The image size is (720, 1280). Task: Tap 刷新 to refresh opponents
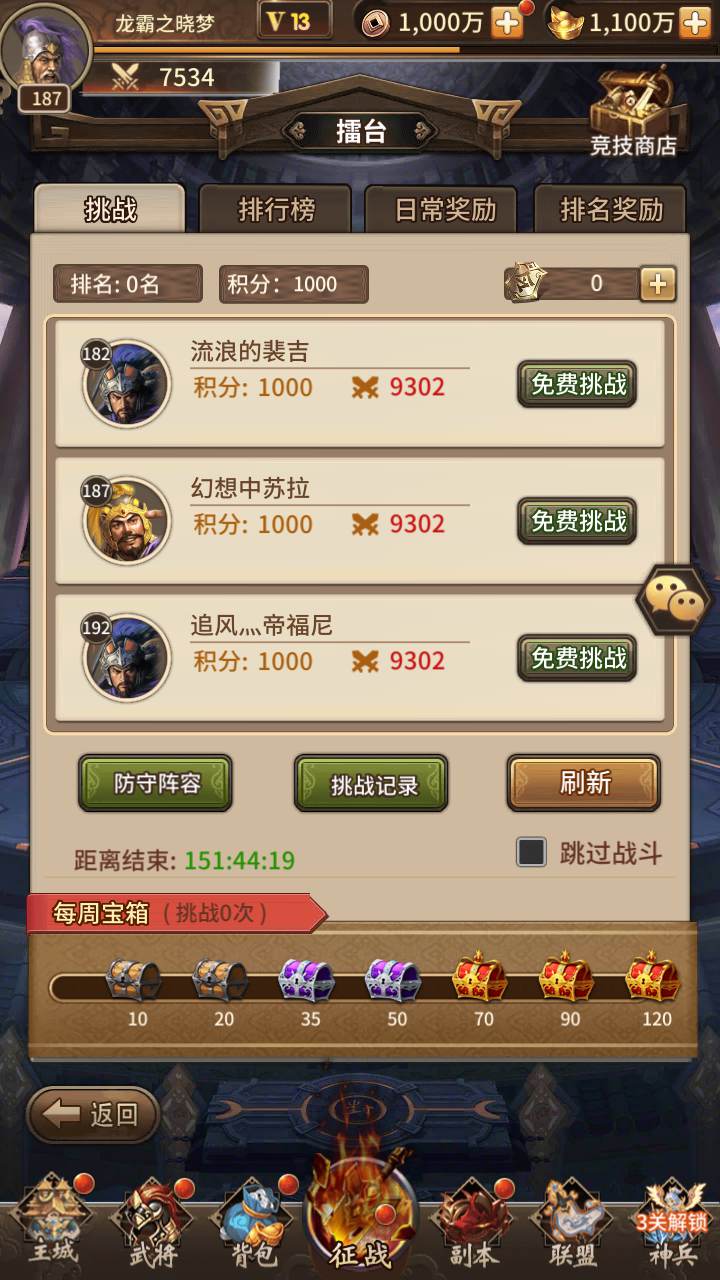(x=584, y=782)
